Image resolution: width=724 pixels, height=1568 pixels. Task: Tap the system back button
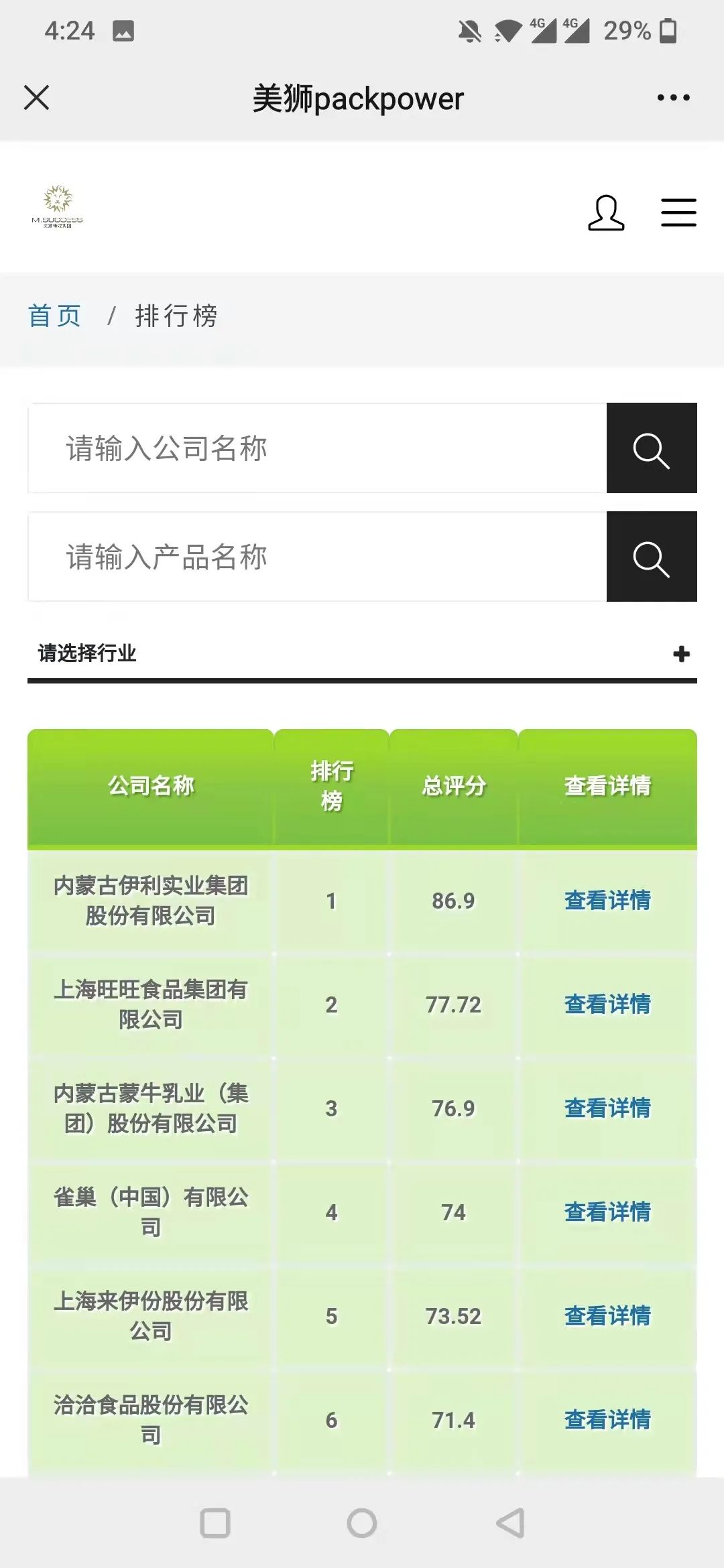(510, 1522)
